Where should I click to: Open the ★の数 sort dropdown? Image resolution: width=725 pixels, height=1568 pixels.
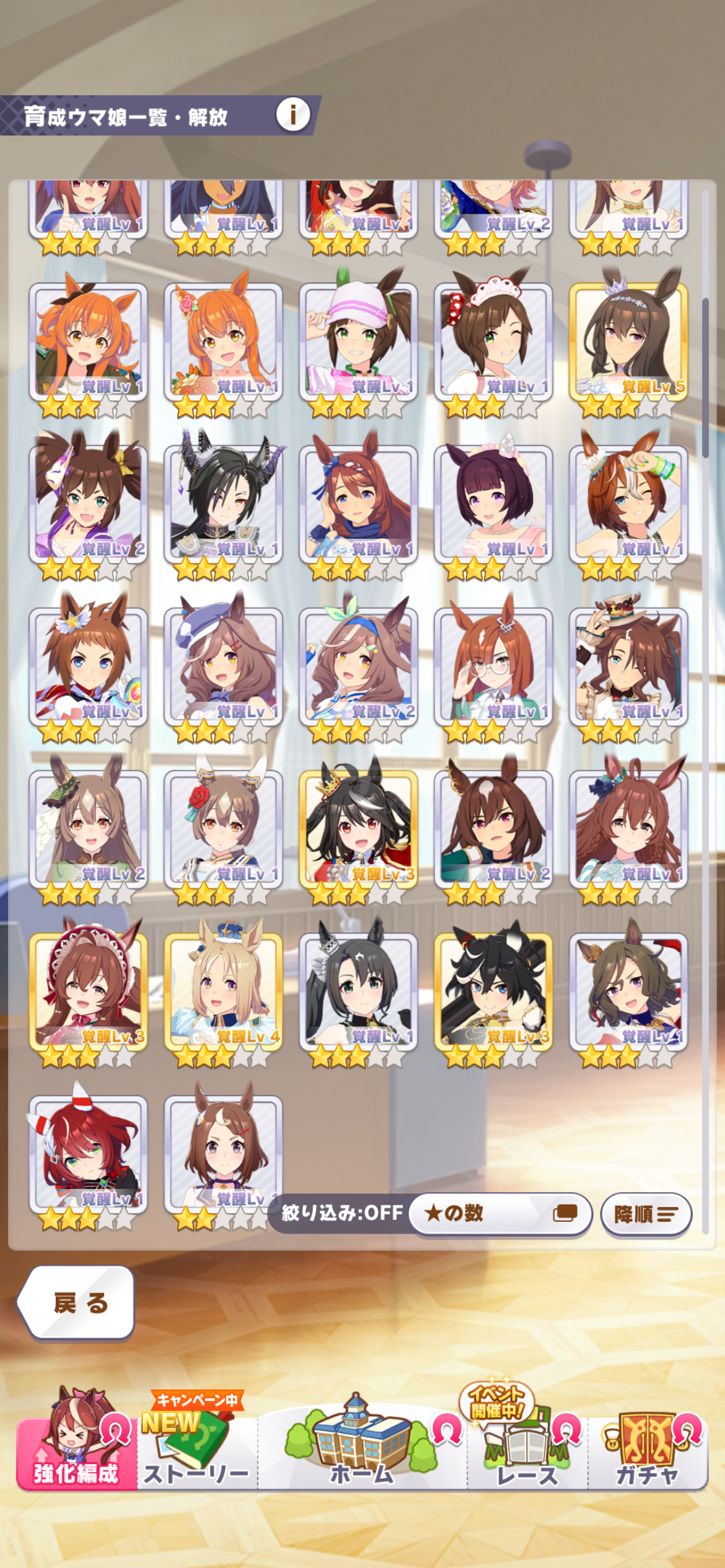(500, 1213)
